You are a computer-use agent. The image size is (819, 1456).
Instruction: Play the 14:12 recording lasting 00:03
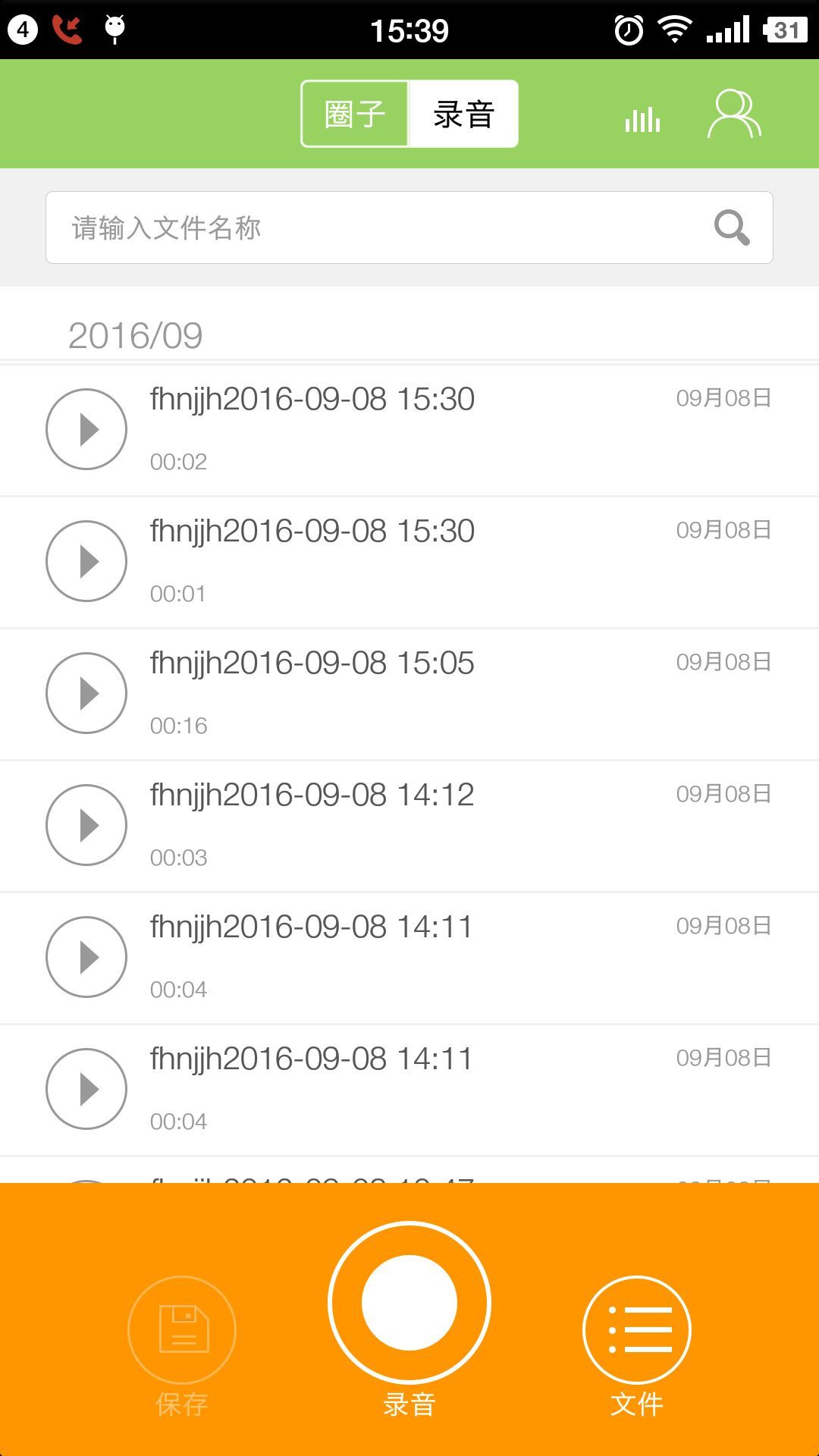[86, 825]
